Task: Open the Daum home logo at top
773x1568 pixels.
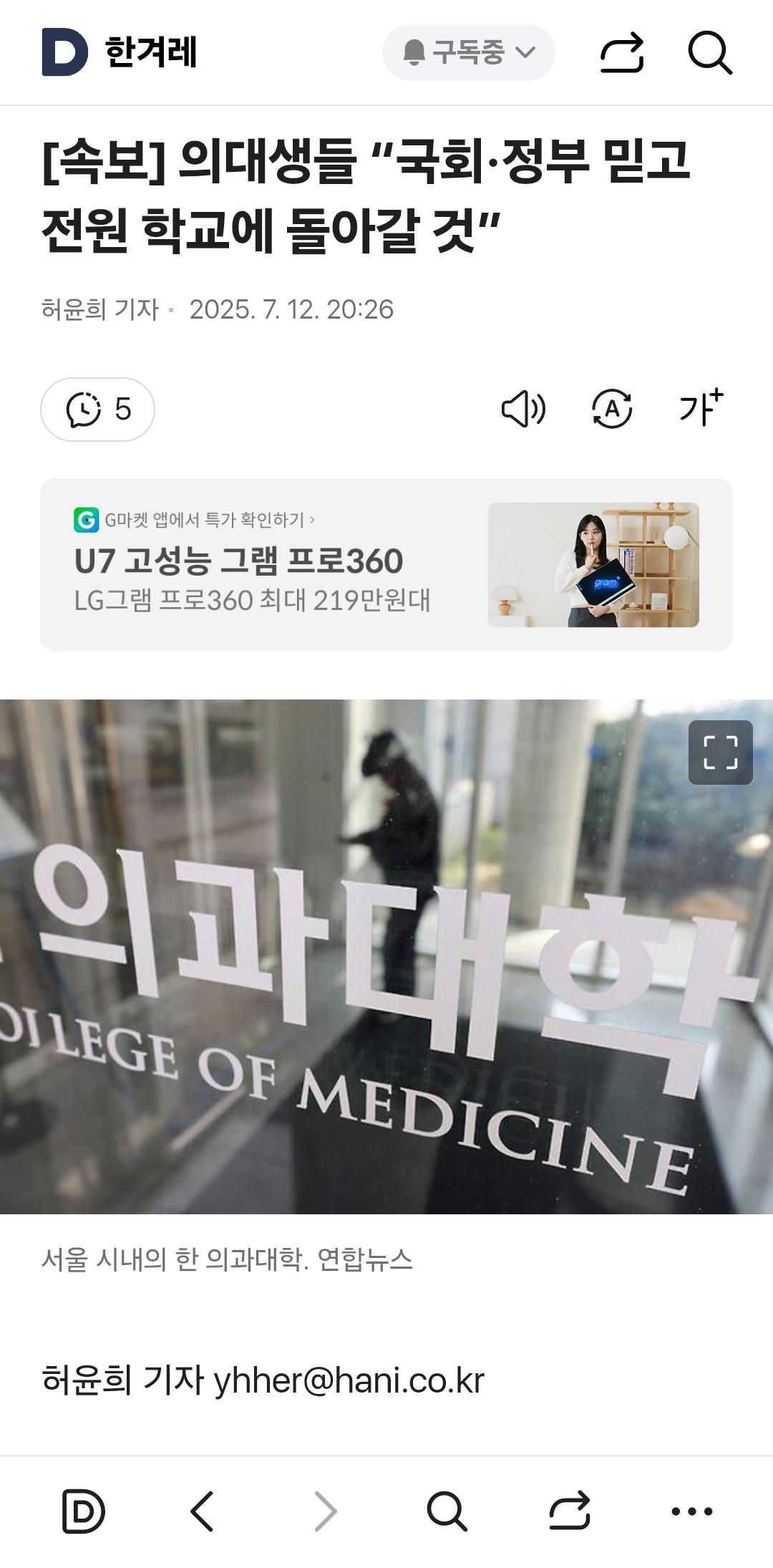Action: point(64,52)
